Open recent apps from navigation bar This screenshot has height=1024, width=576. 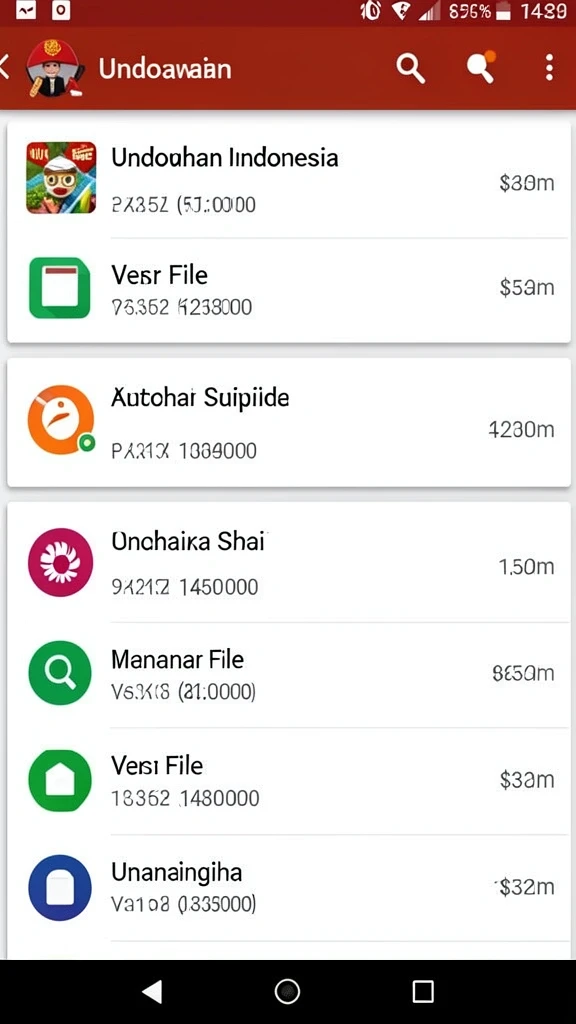pos(423,991)
